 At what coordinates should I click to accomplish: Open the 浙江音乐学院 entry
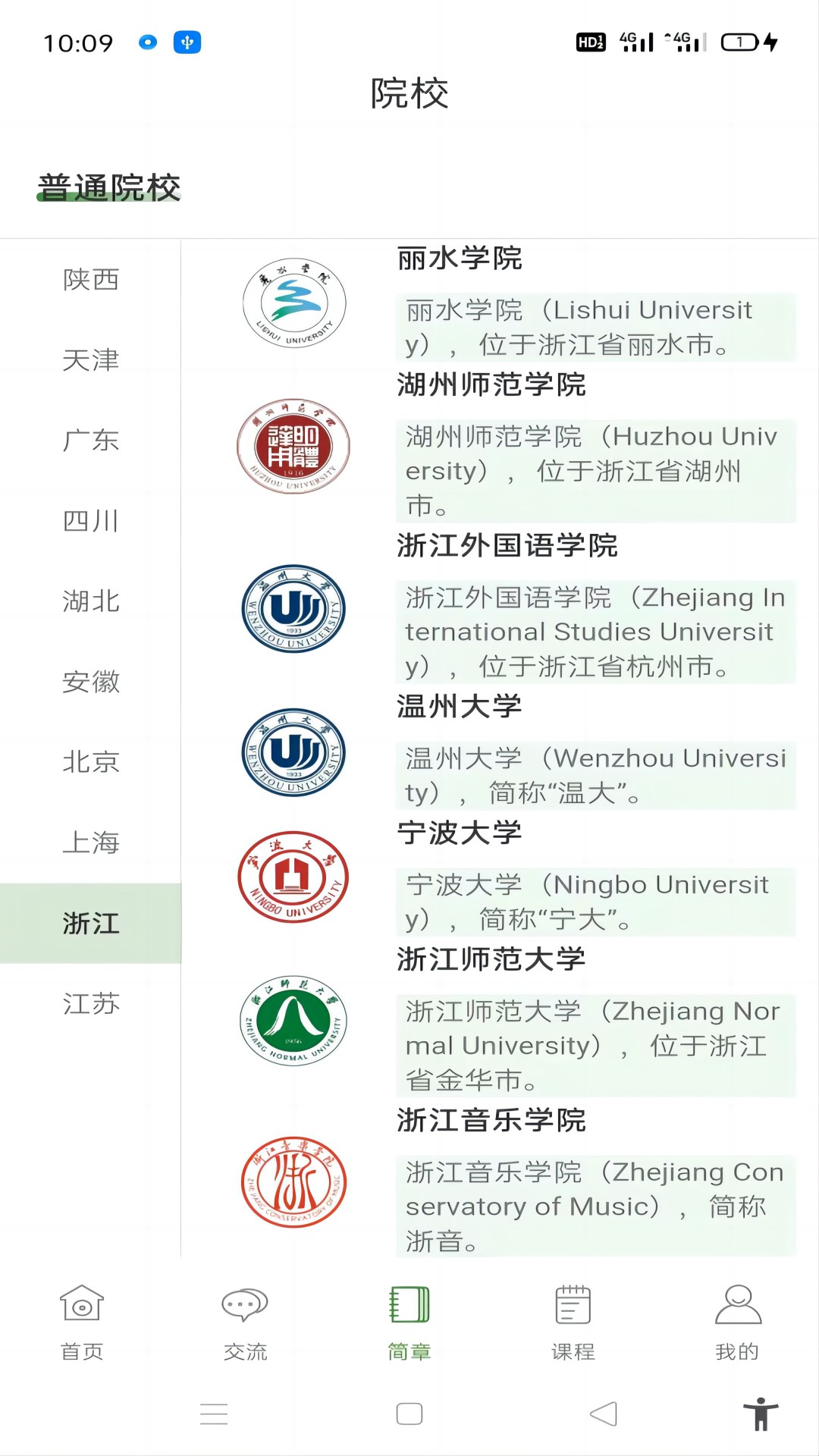[x=491, y=1121]
